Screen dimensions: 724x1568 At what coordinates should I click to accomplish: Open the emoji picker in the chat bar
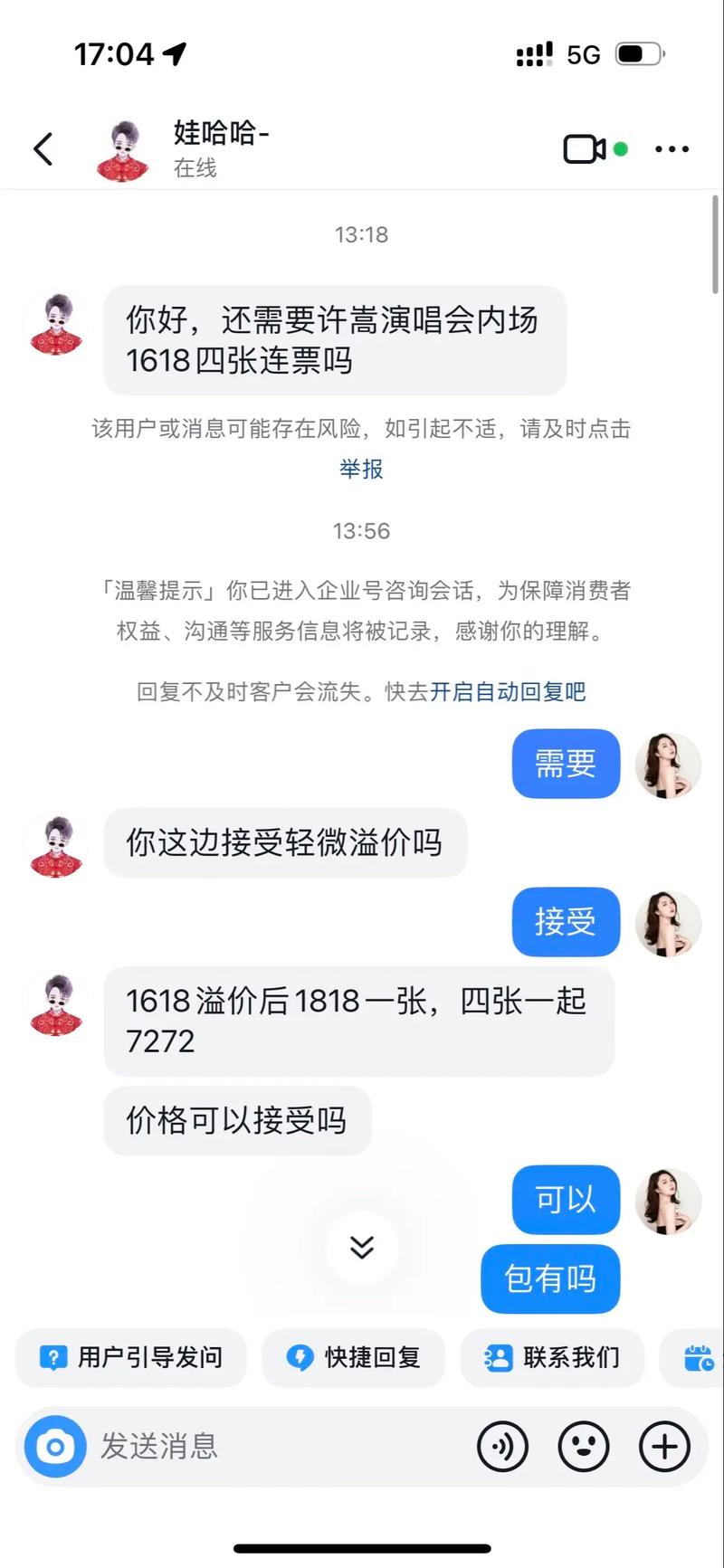584,1447
